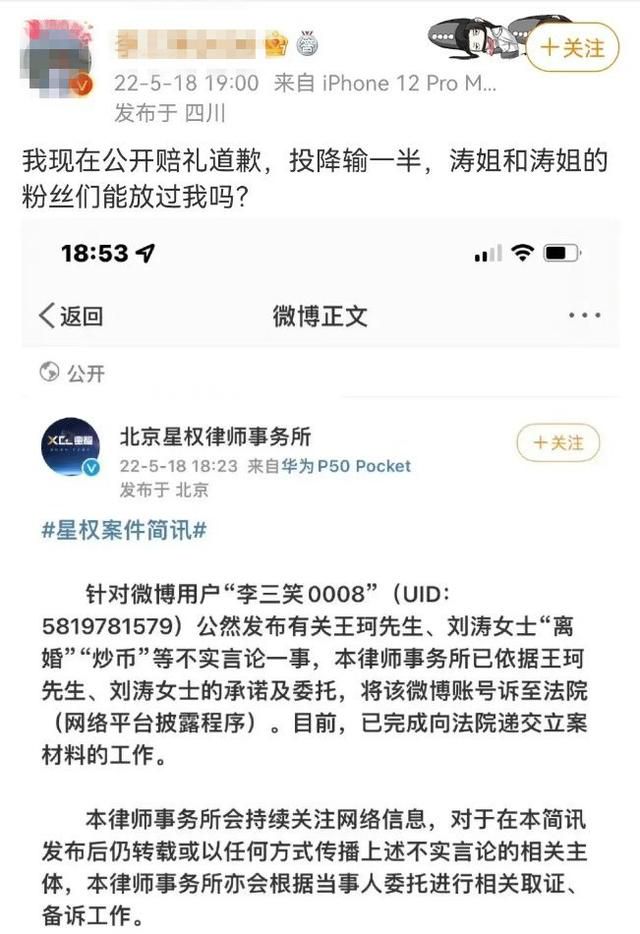Open the attached screenshot image in post

coord(320,580)
